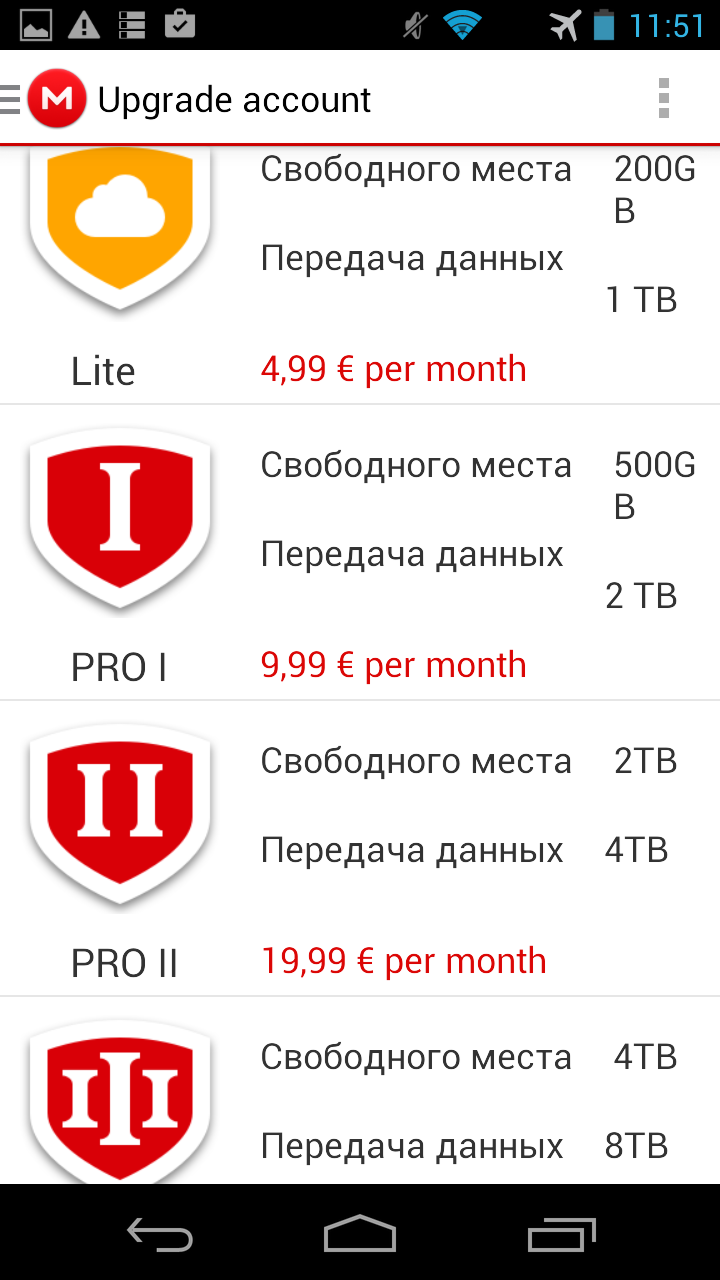Viewport: 720px width, 1280px height.
Task: Open the recent apps view
Action: tap(562, 1234)
